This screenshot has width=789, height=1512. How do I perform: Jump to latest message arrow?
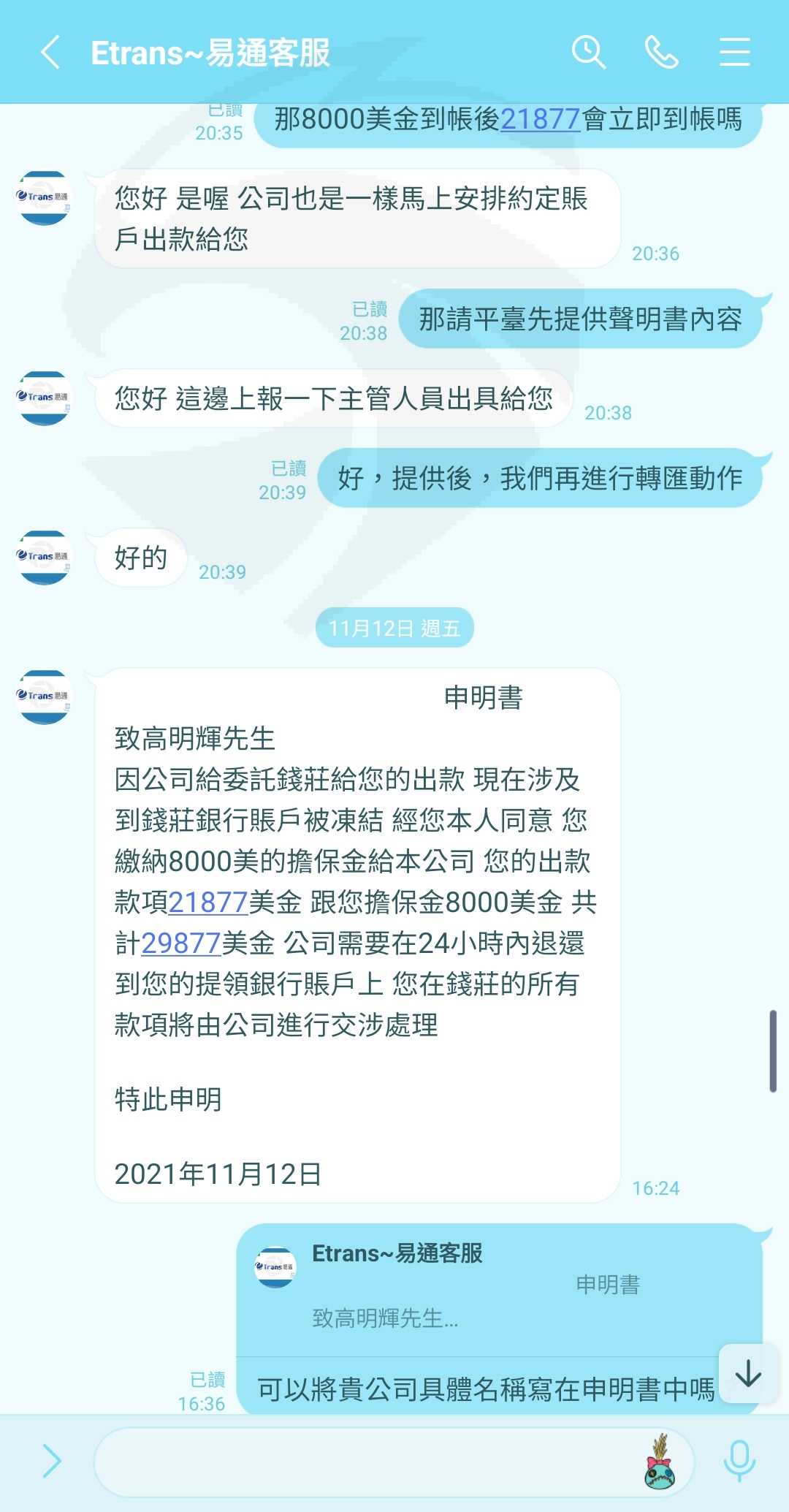coord(748,1374)
